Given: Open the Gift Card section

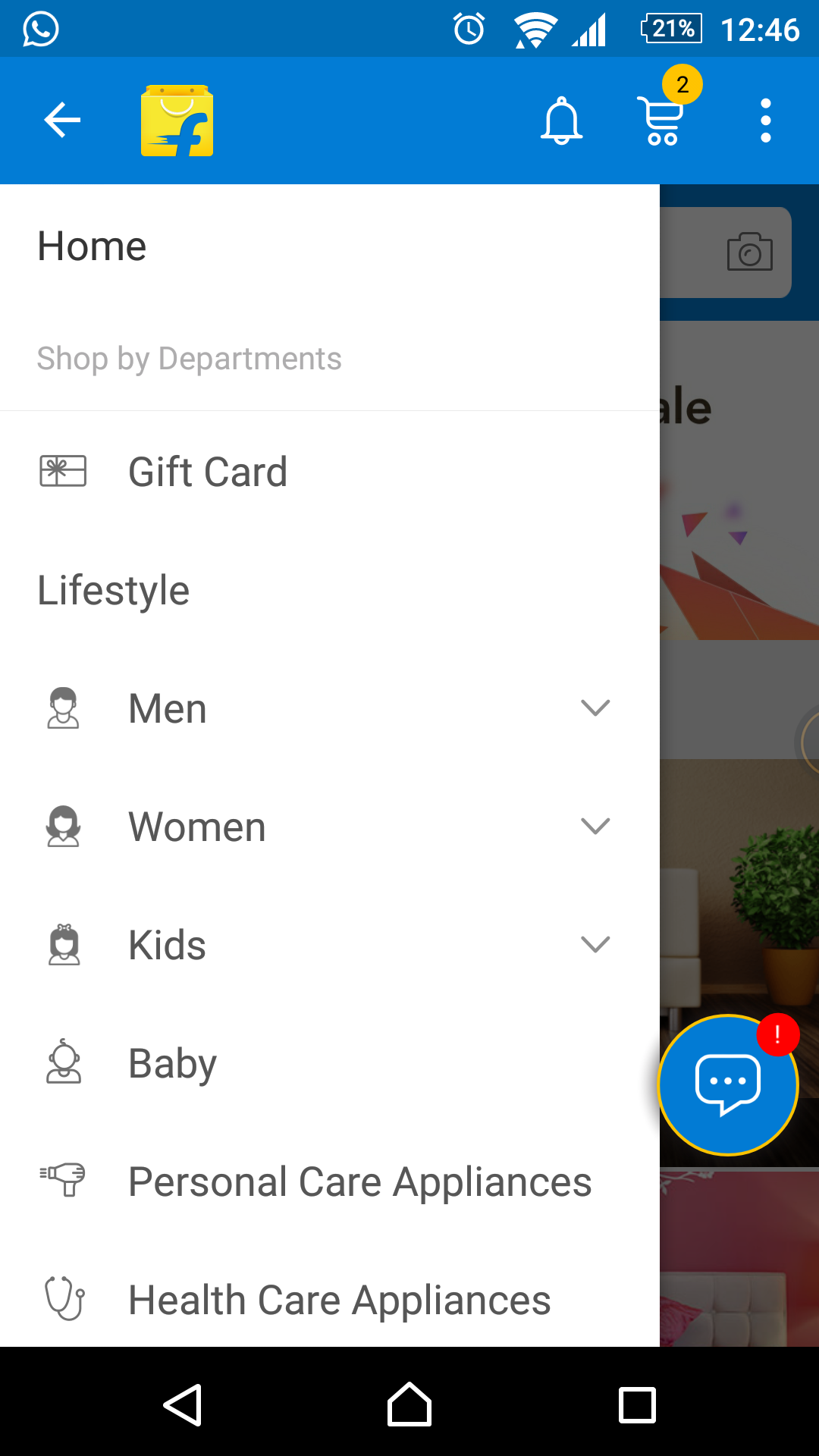Looking at the screenshot, I should click(208, 472).
